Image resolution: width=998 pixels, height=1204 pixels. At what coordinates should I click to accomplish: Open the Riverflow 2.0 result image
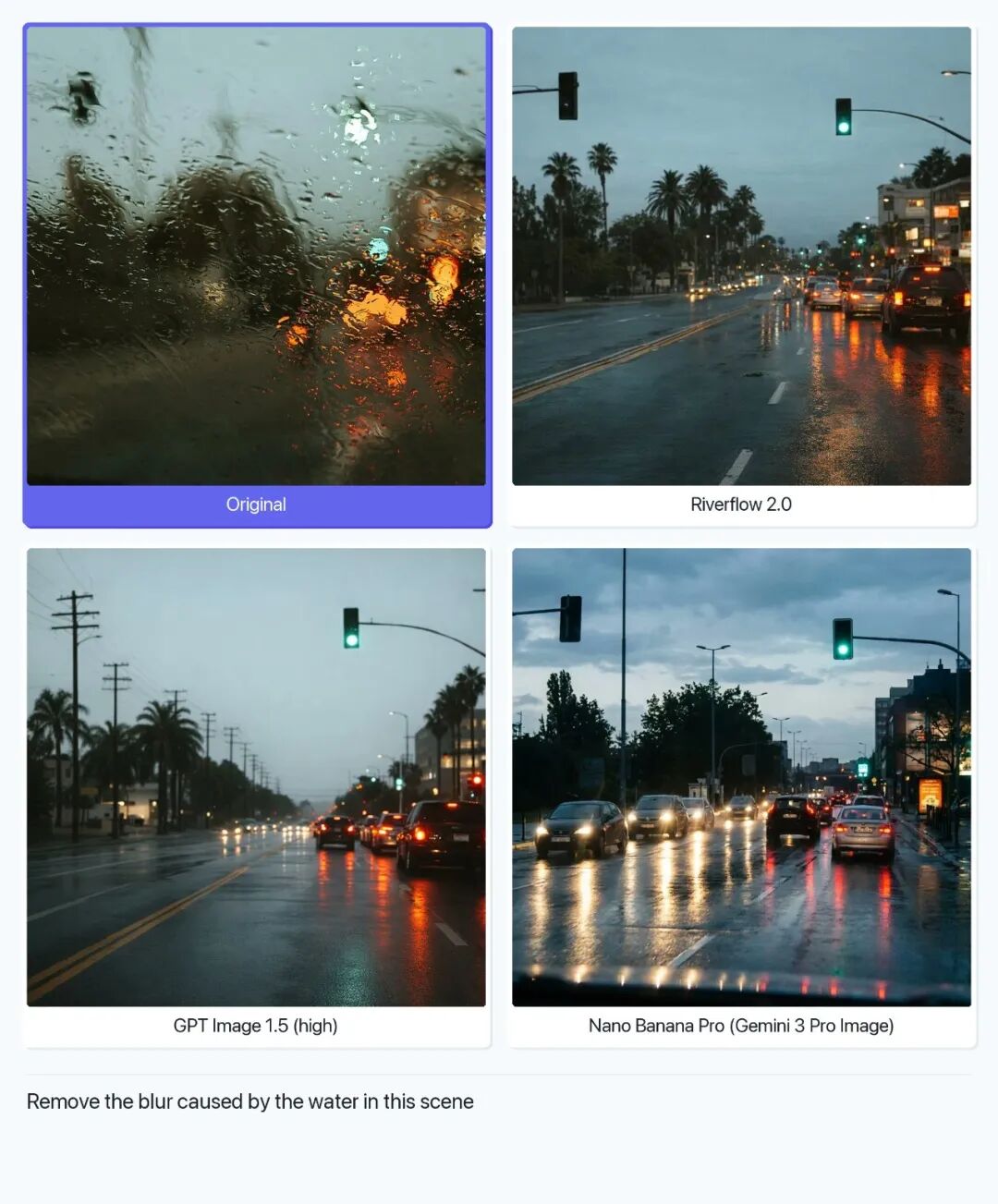[741, 256]
